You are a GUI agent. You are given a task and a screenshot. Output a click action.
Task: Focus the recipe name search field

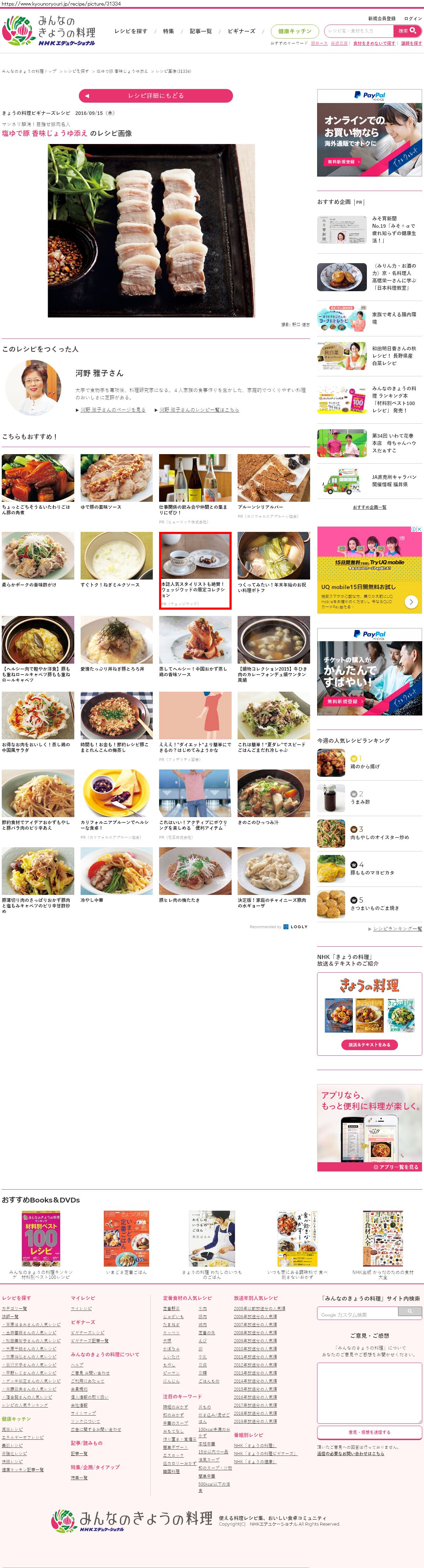[x=359, y=30]
